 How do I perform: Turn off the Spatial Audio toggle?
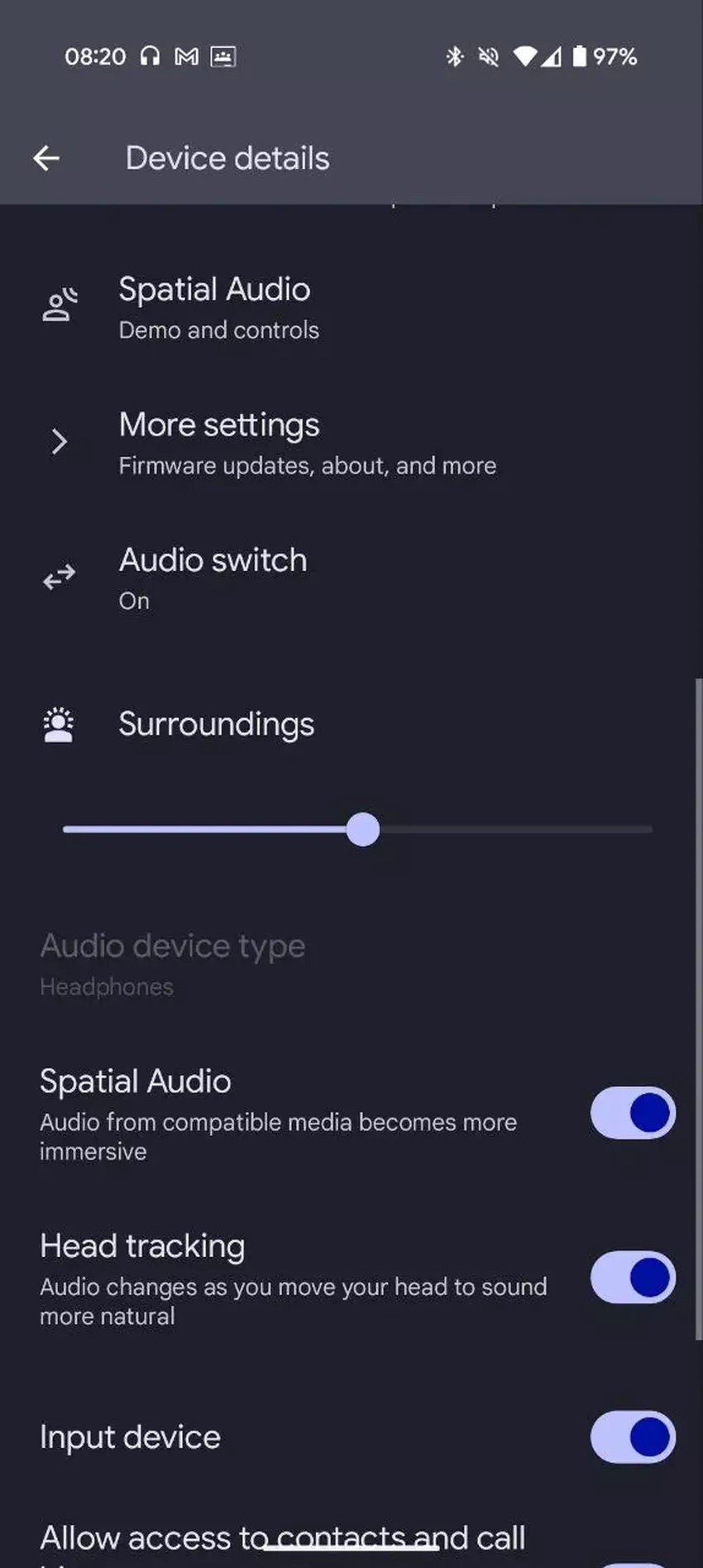(x=633, y=1113)
